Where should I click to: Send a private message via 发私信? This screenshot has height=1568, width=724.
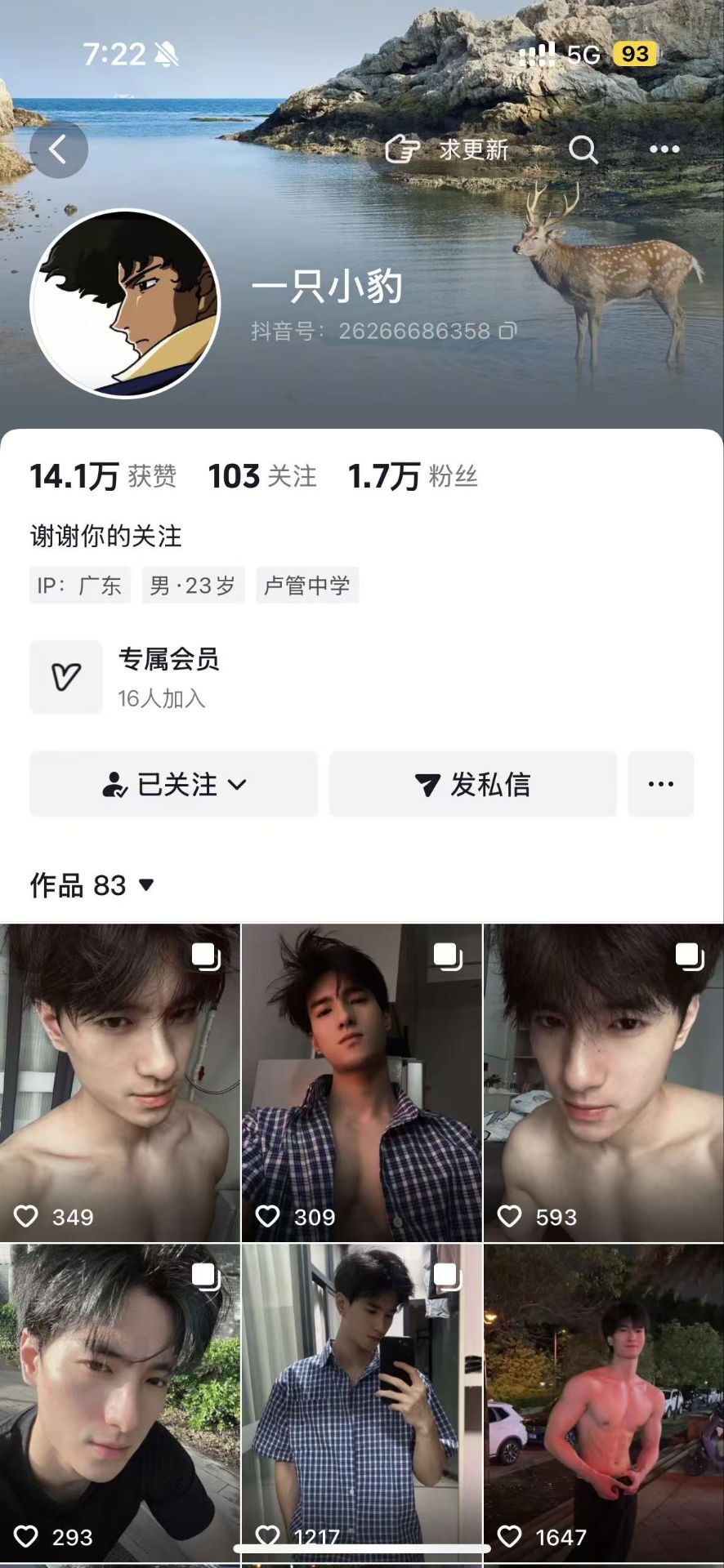[472, 784]
